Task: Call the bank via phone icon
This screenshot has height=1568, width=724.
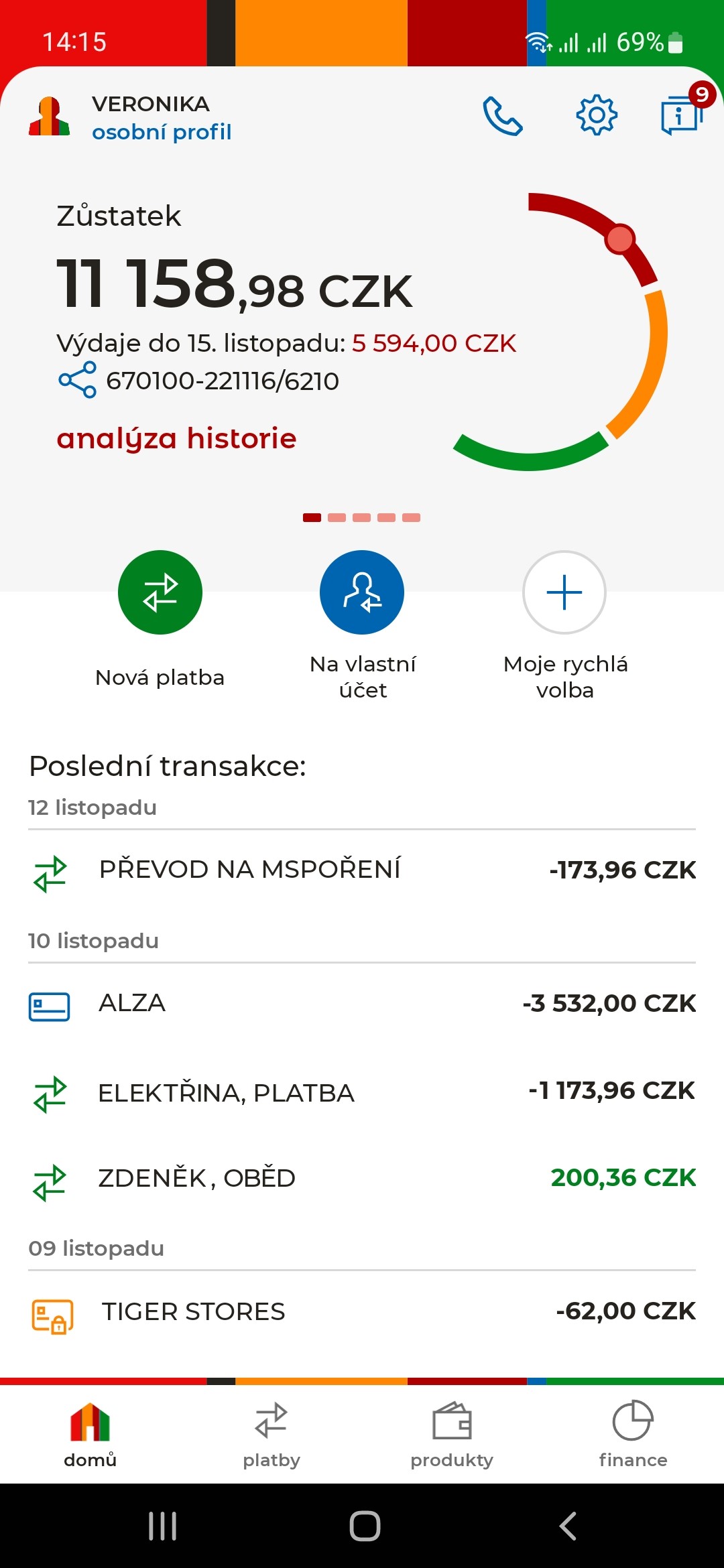Action: tap(502, 116)
